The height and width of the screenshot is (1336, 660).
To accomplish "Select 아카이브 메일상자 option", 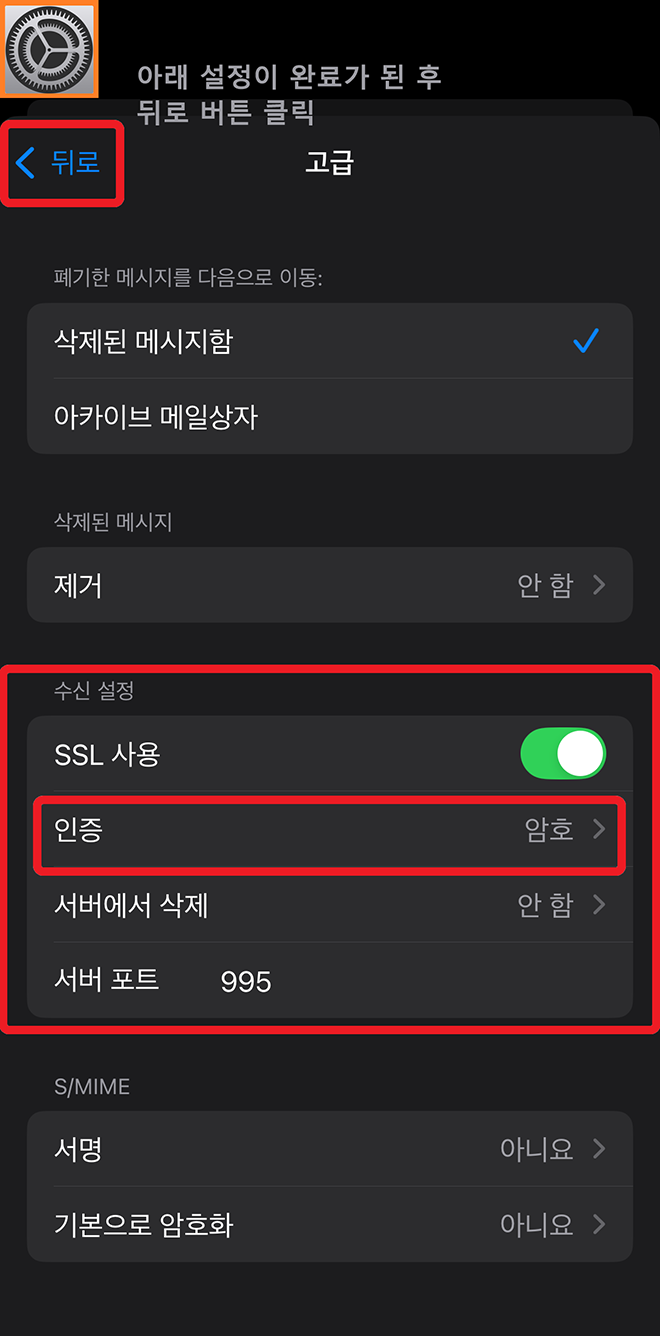I will point(329,416).
